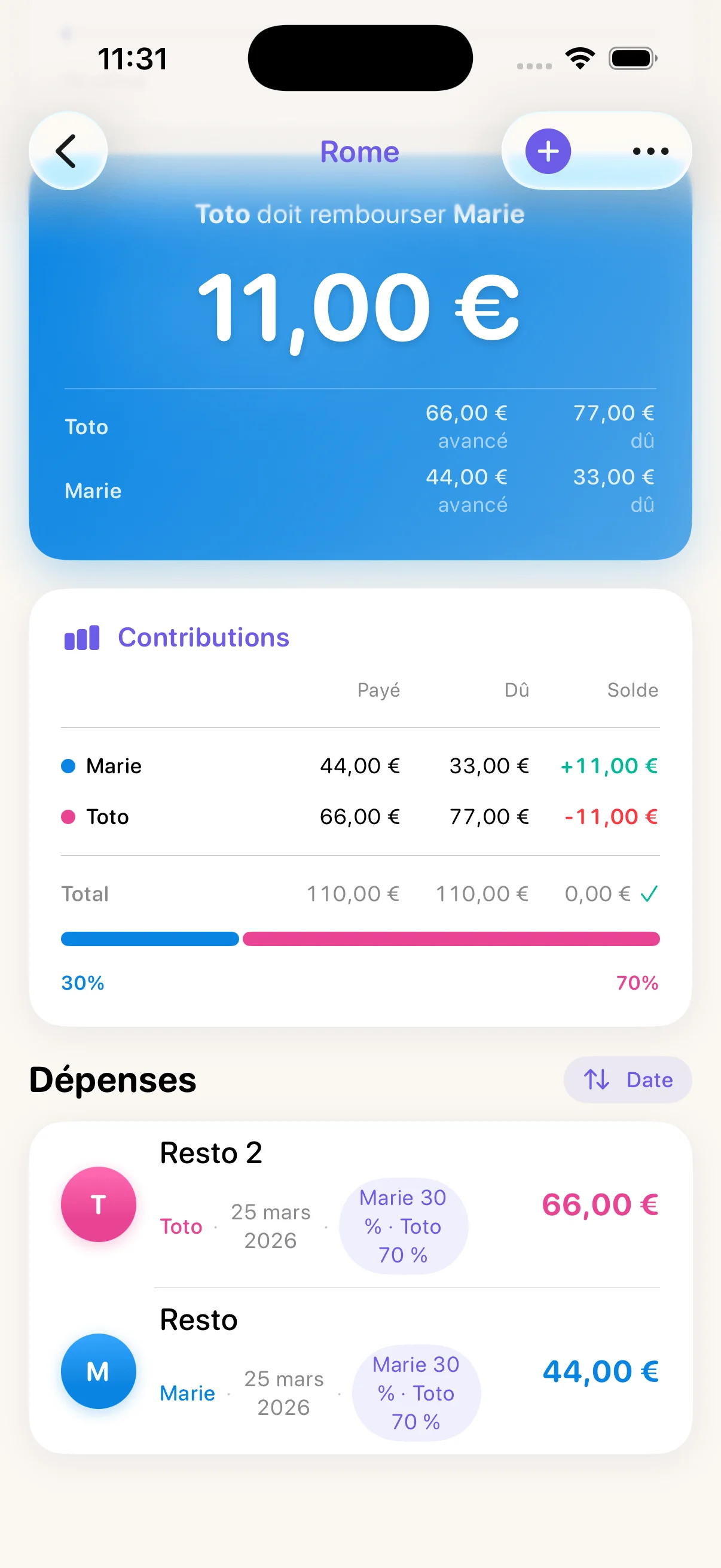
Task: Open the Date sorting options
Action: (x=627, y=1079)
